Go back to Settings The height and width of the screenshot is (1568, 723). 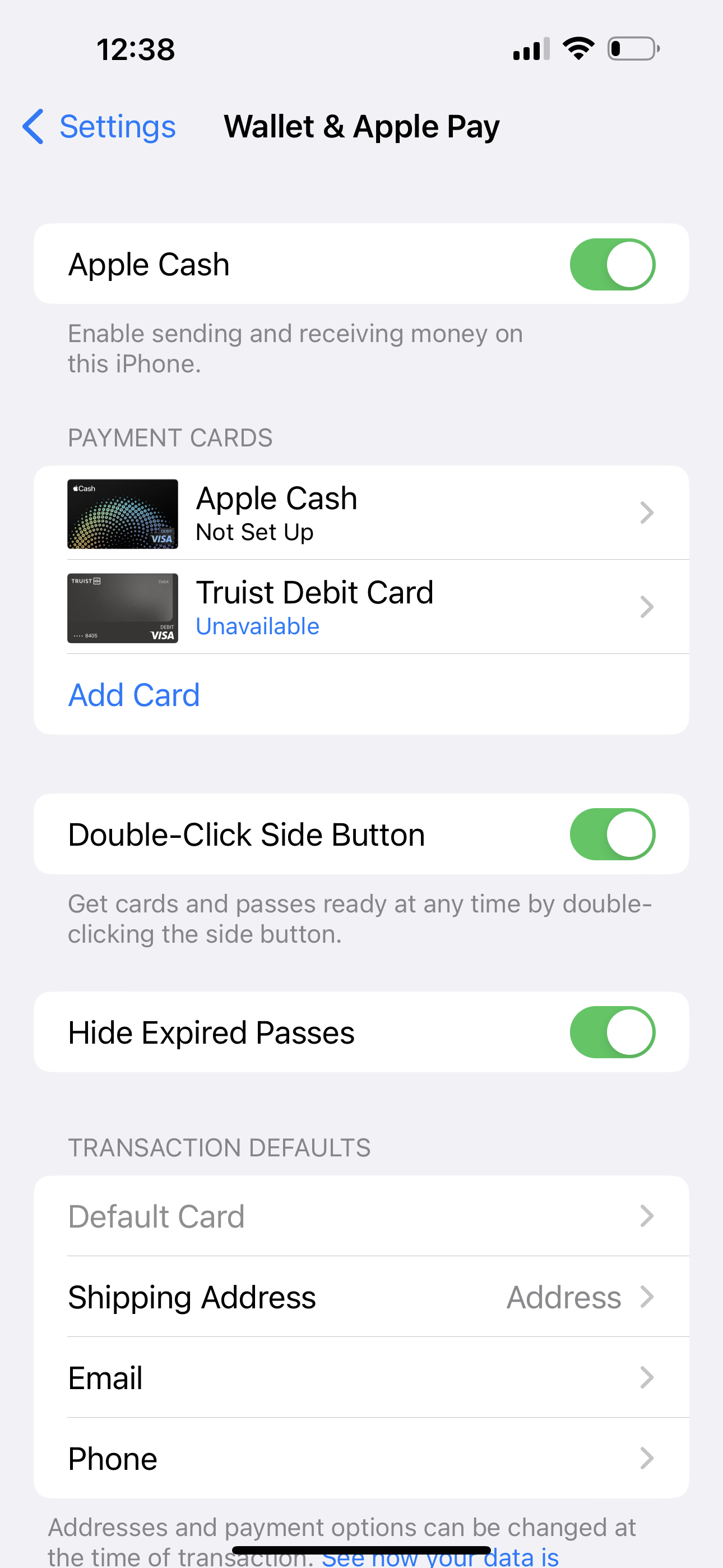tap(99, 127)
